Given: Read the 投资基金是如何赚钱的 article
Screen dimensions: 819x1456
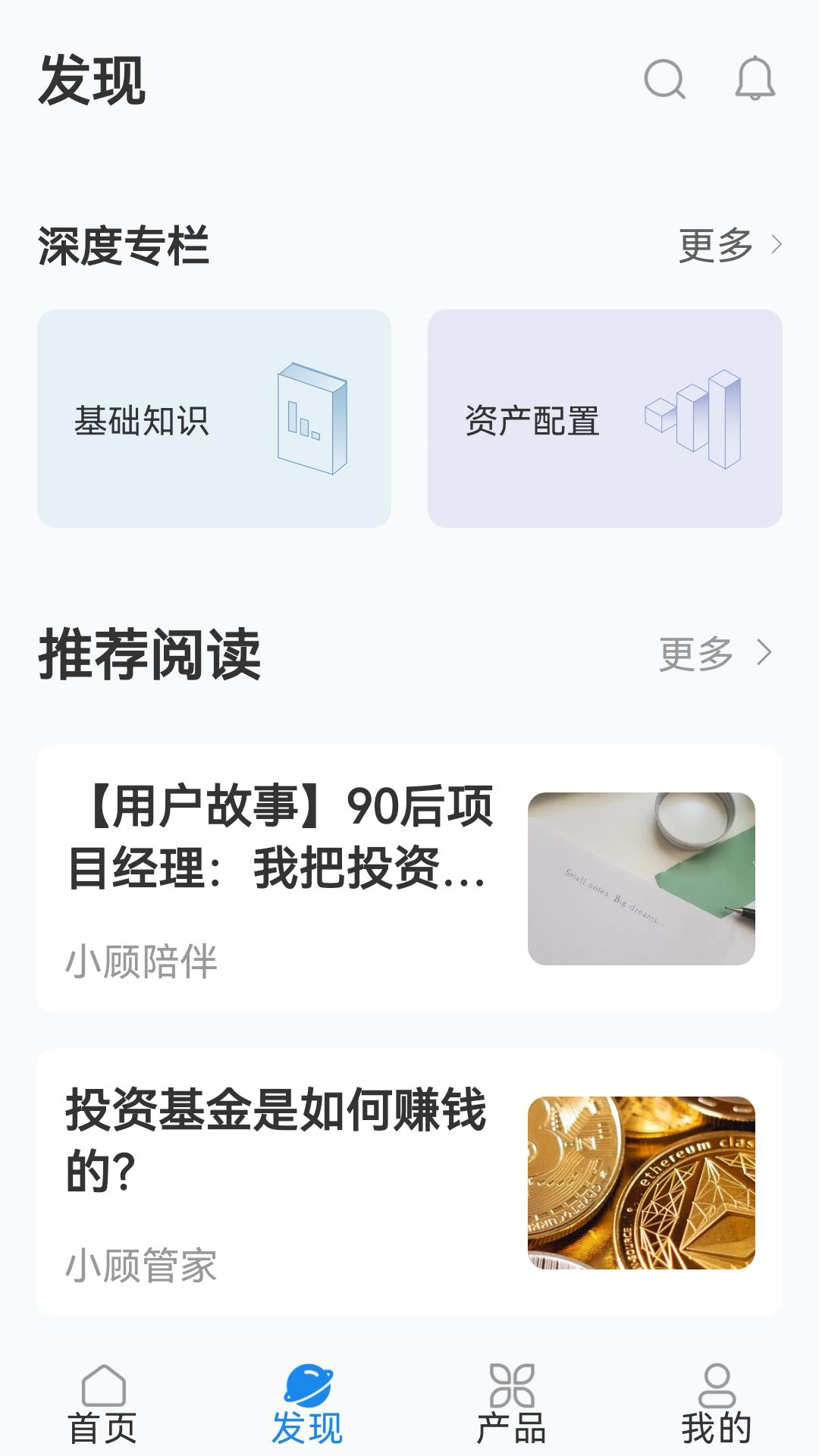Looking at the screenshot, I should (409, 1182).
